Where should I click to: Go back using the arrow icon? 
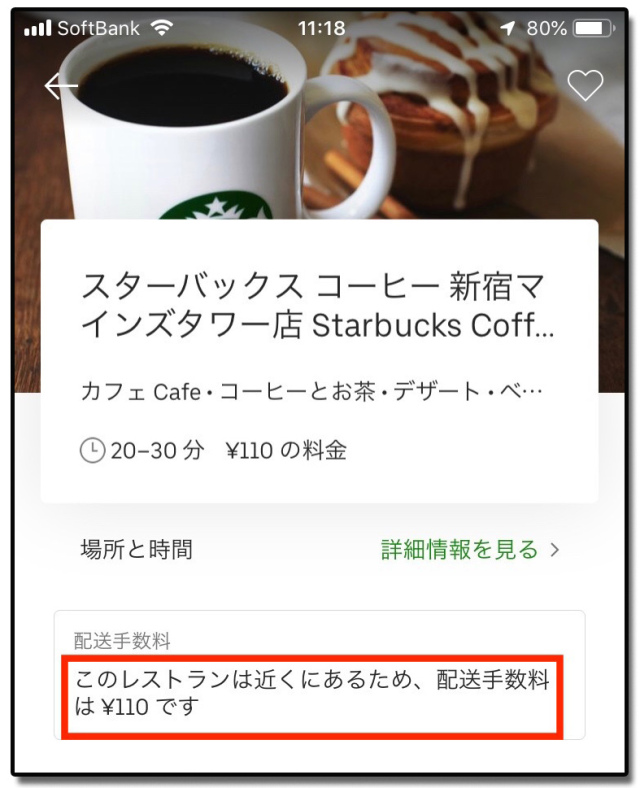pyautogui.click(x=61, y=87)
